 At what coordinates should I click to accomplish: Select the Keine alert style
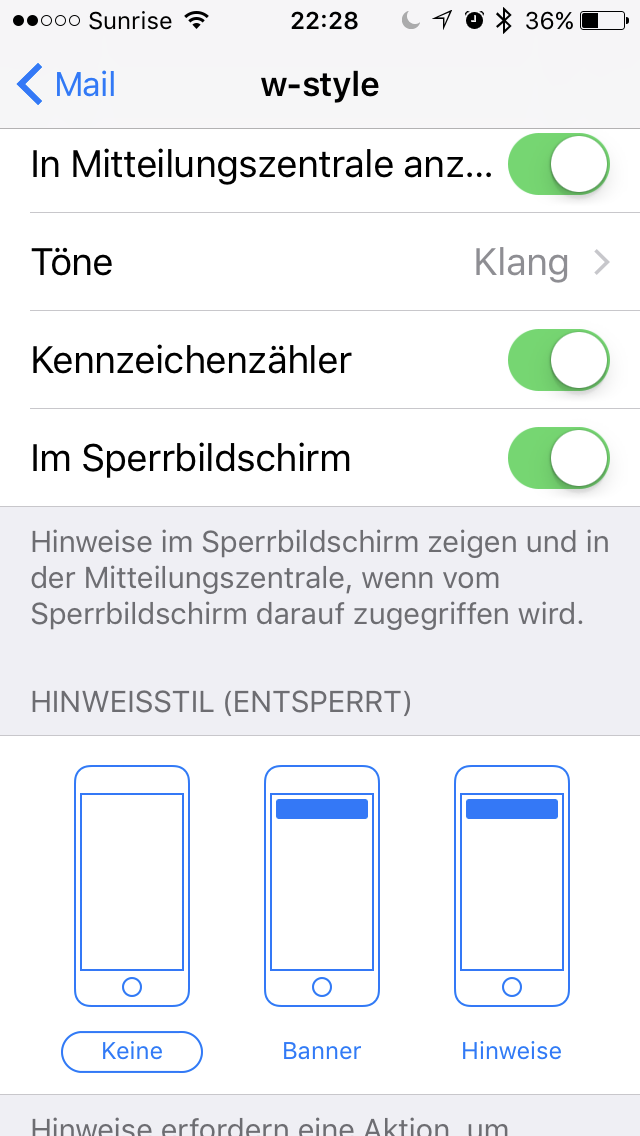click(x=132, y=1050)
